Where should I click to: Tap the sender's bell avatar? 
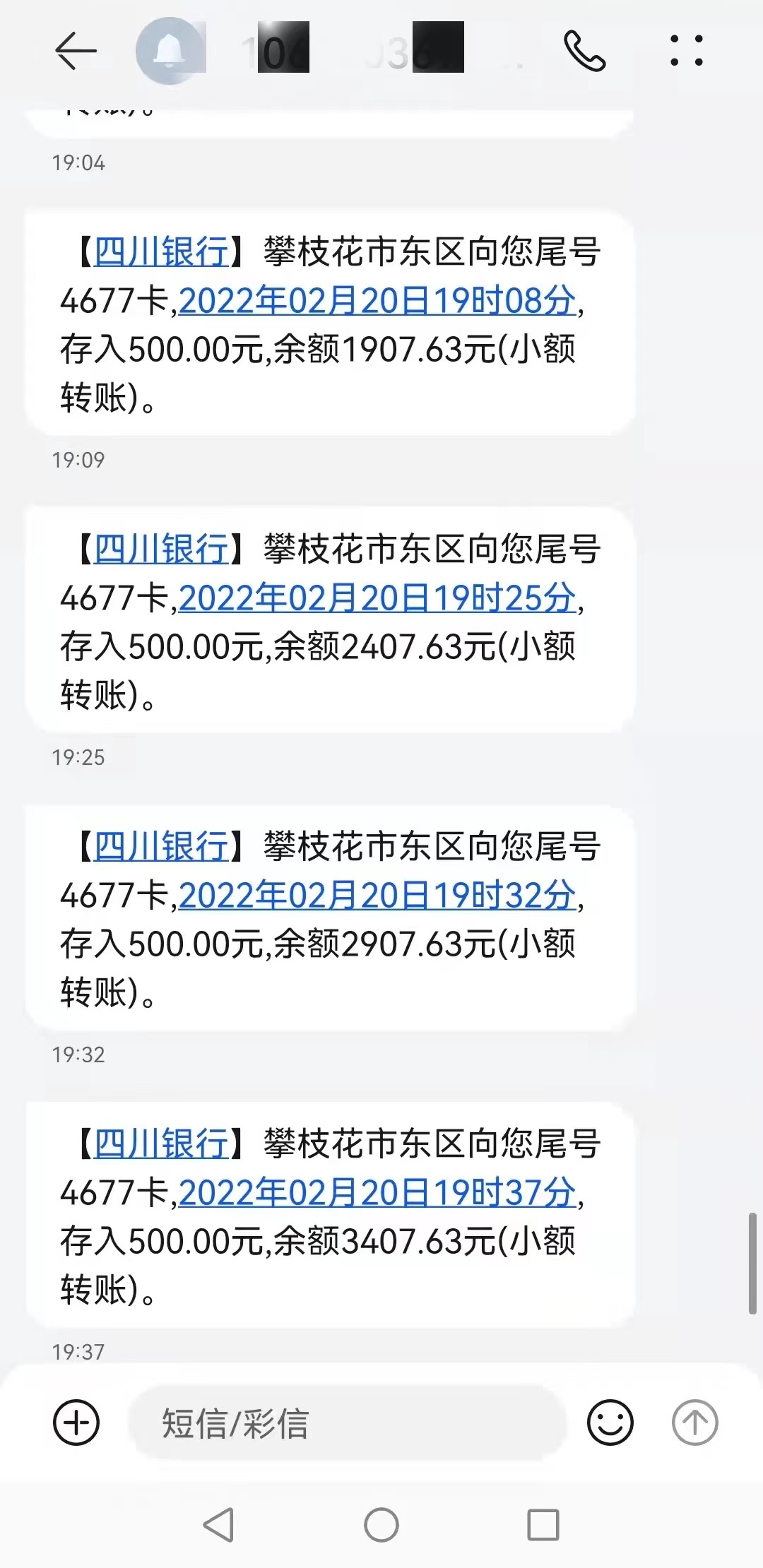[x=170, y=51]
